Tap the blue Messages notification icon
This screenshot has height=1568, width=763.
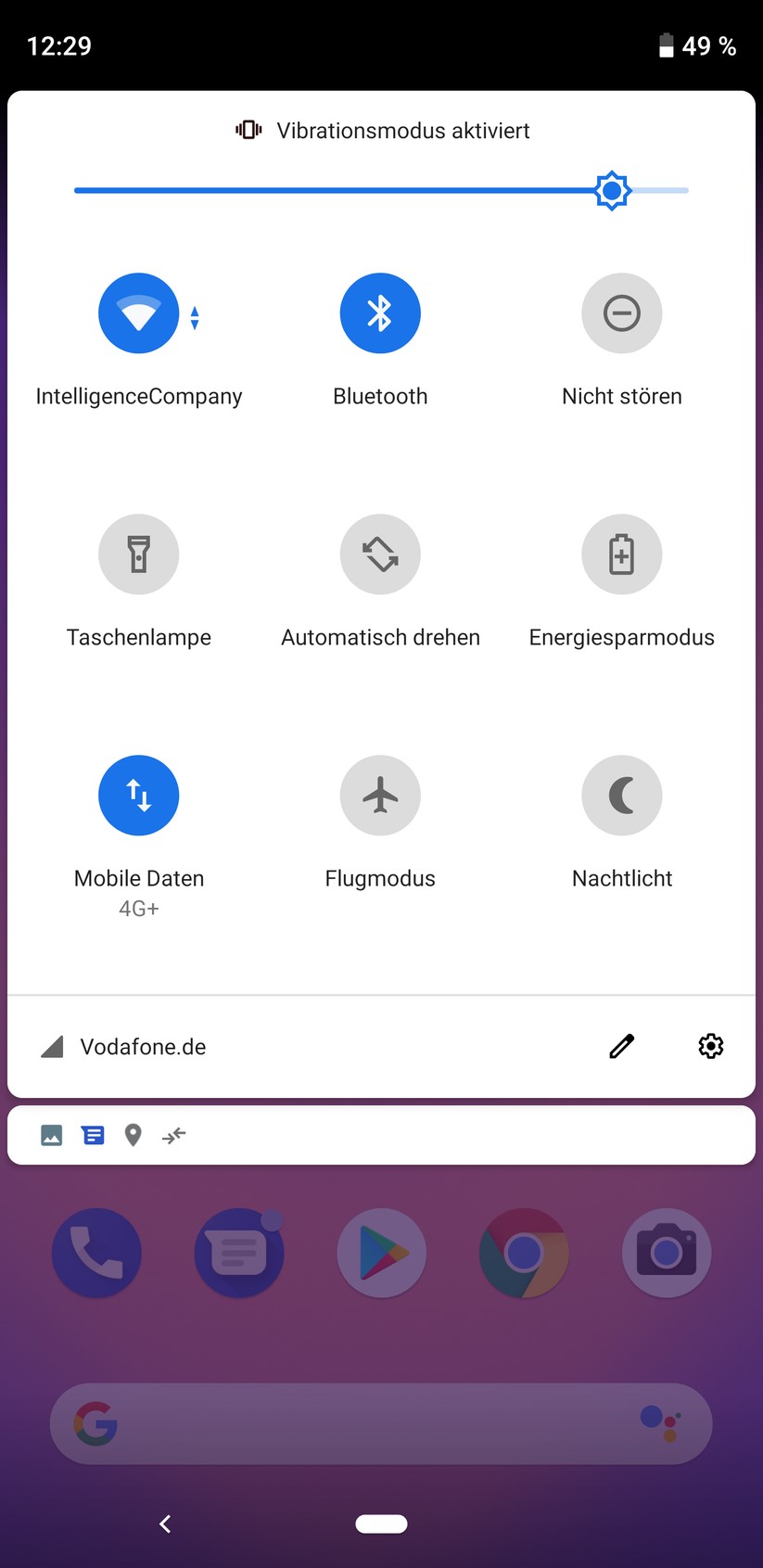click(92, 1134)
